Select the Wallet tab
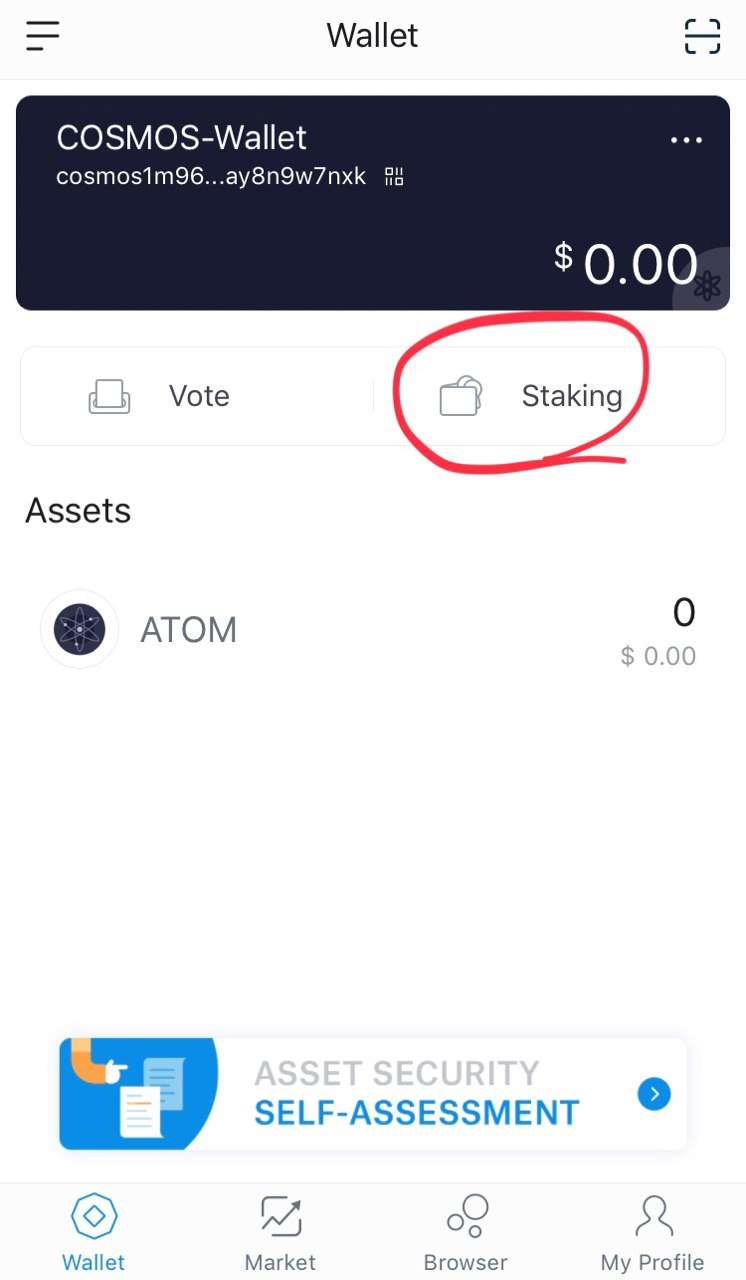 94,1233
